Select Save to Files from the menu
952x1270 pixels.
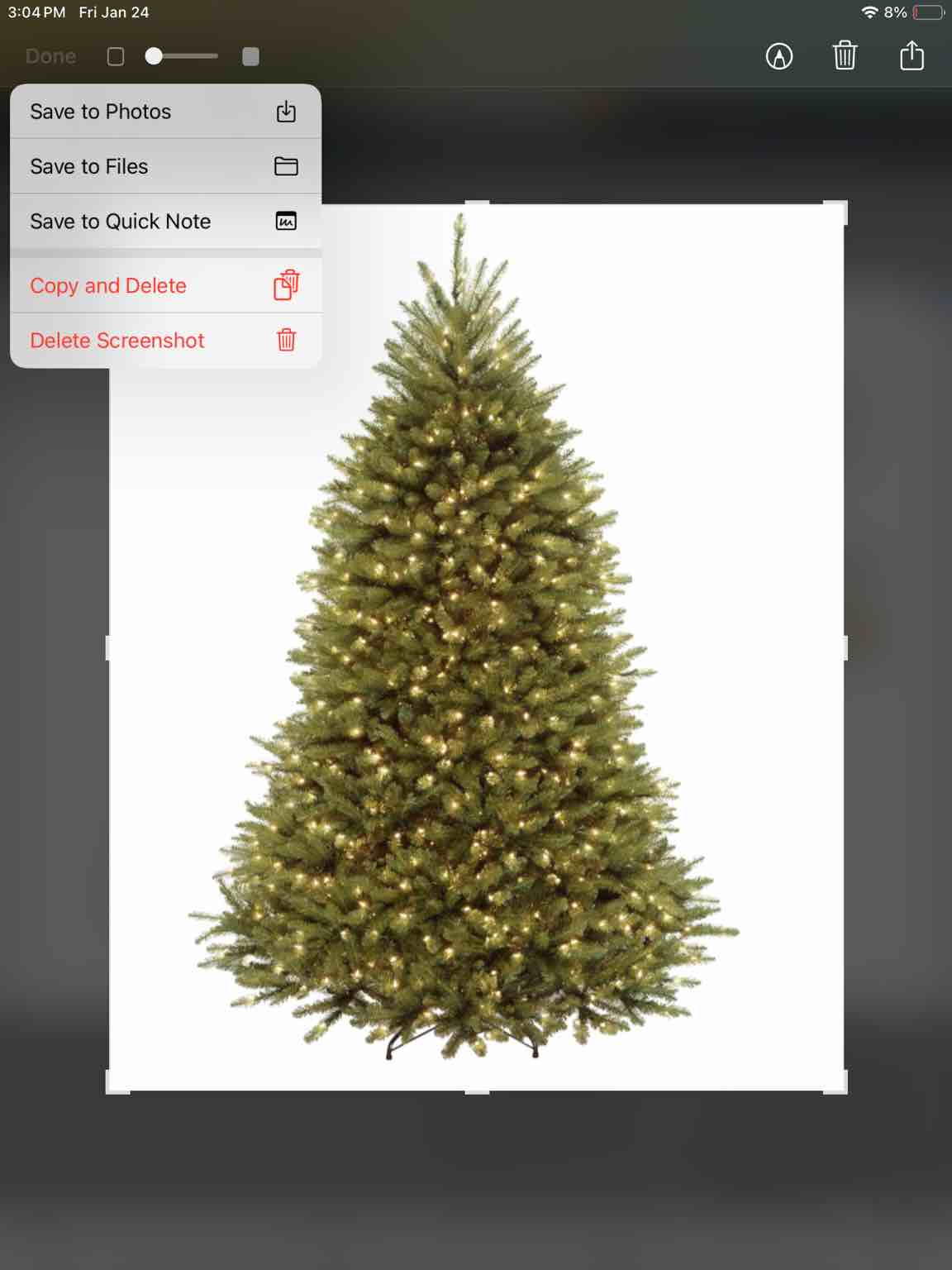coord(89,166)
